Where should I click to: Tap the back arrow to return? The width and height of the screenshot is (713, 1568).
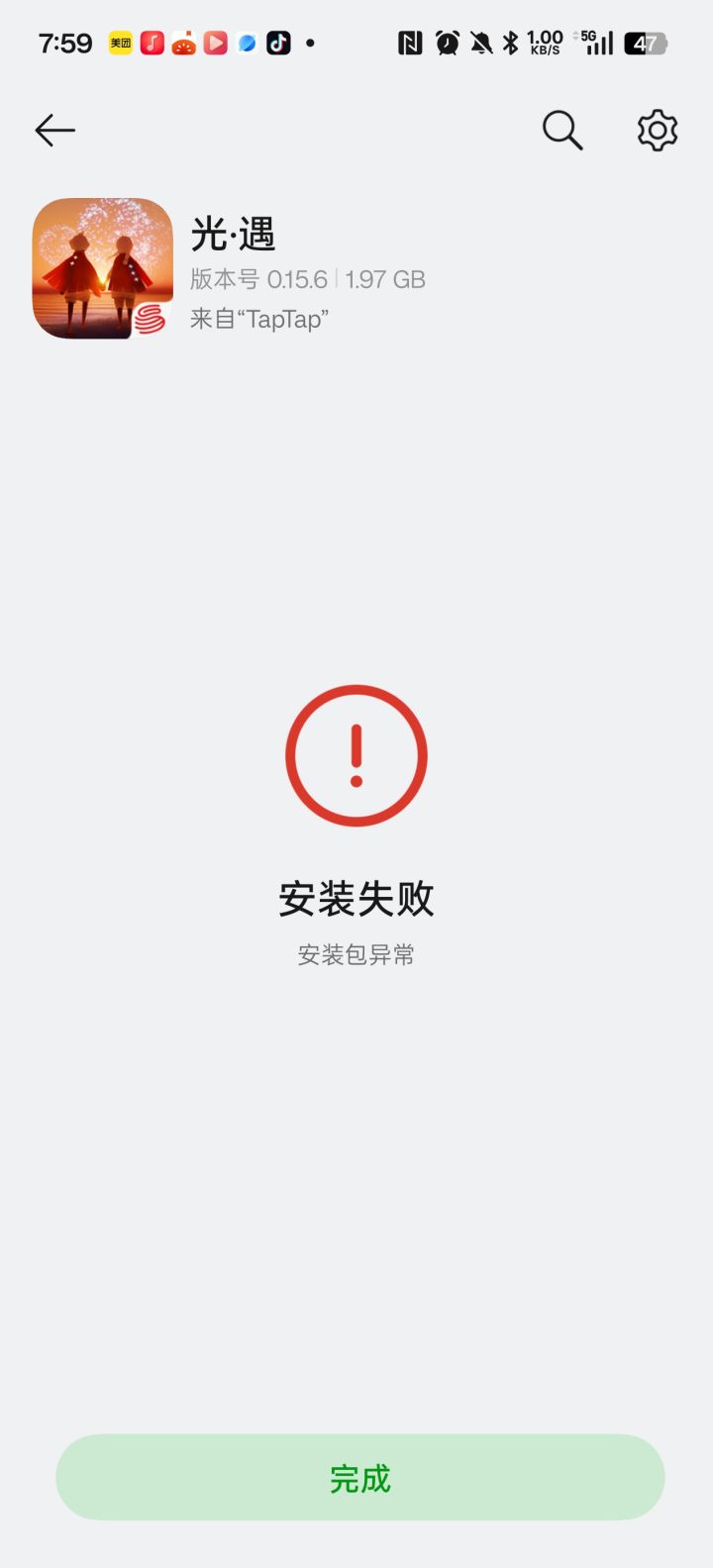54,130
